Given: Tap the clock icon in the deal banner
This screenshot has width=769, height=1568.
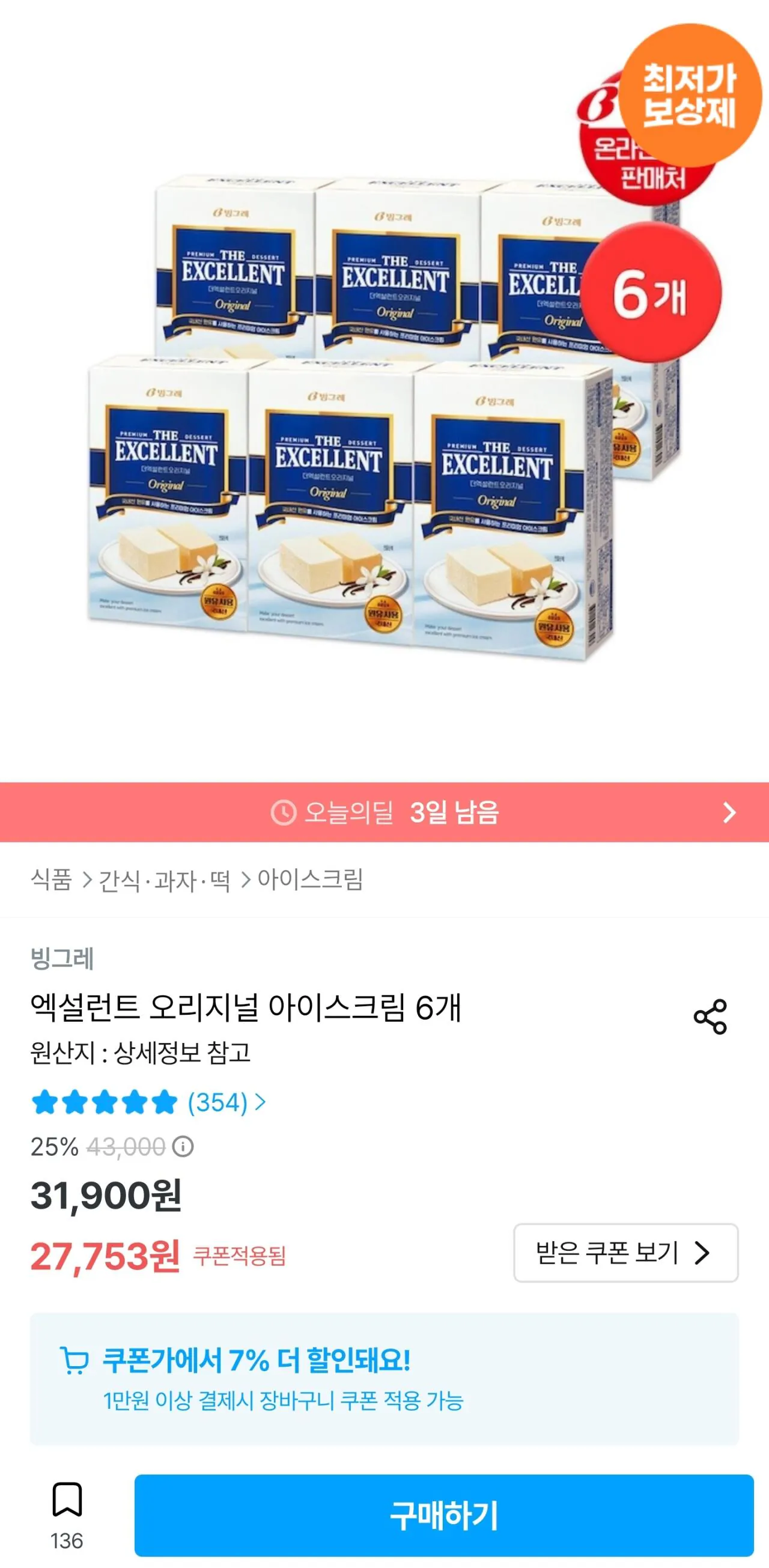Looking at the screenshot, I should [284, 815].
